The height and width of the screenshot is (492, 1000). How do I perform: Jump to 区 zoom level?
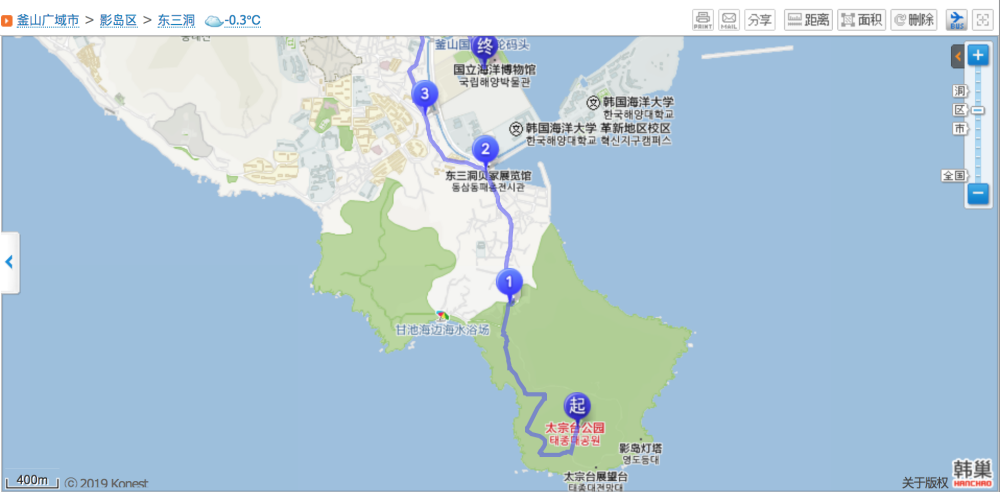(959, 110)
